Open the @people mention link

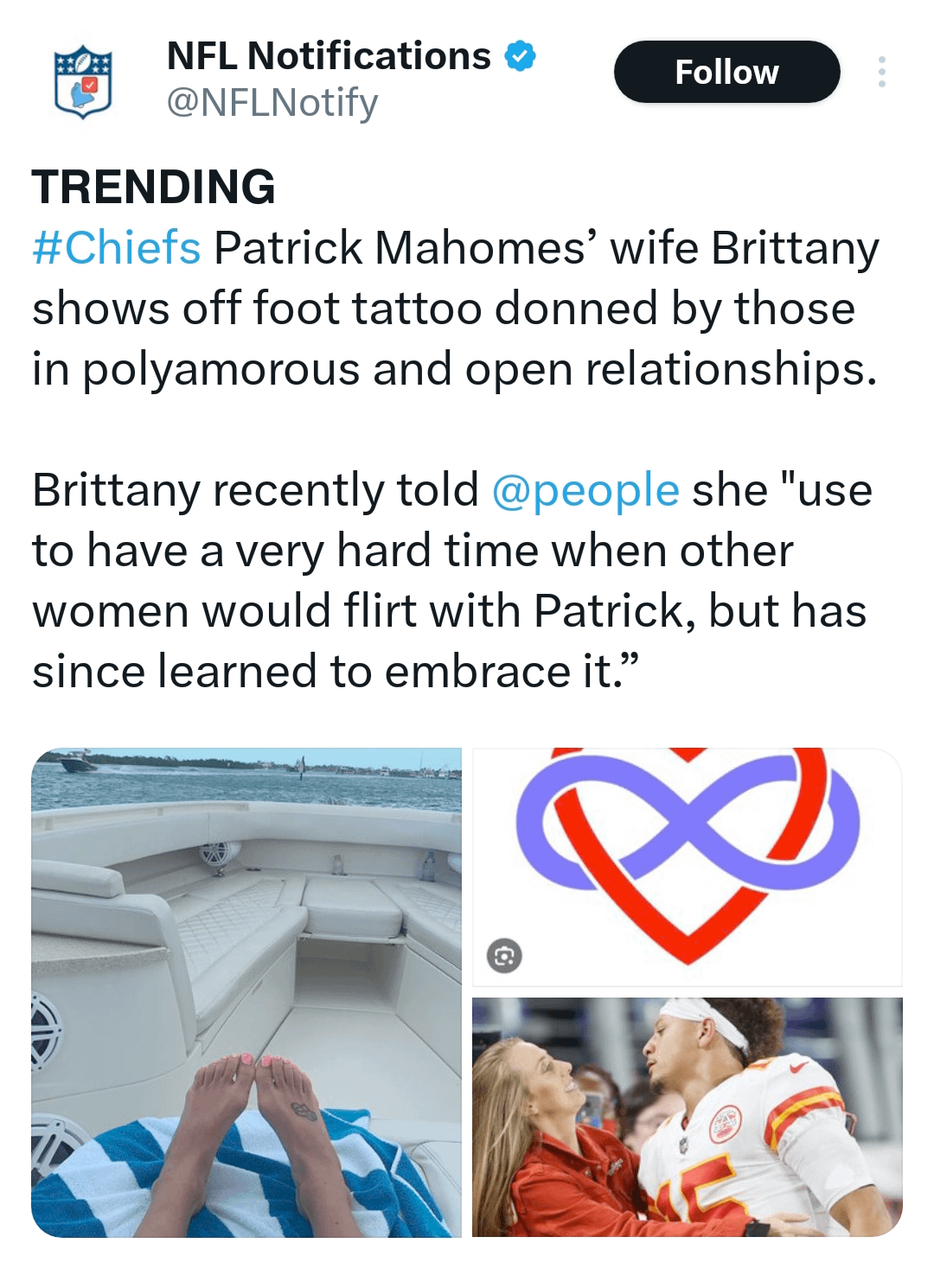coord(585,490)
